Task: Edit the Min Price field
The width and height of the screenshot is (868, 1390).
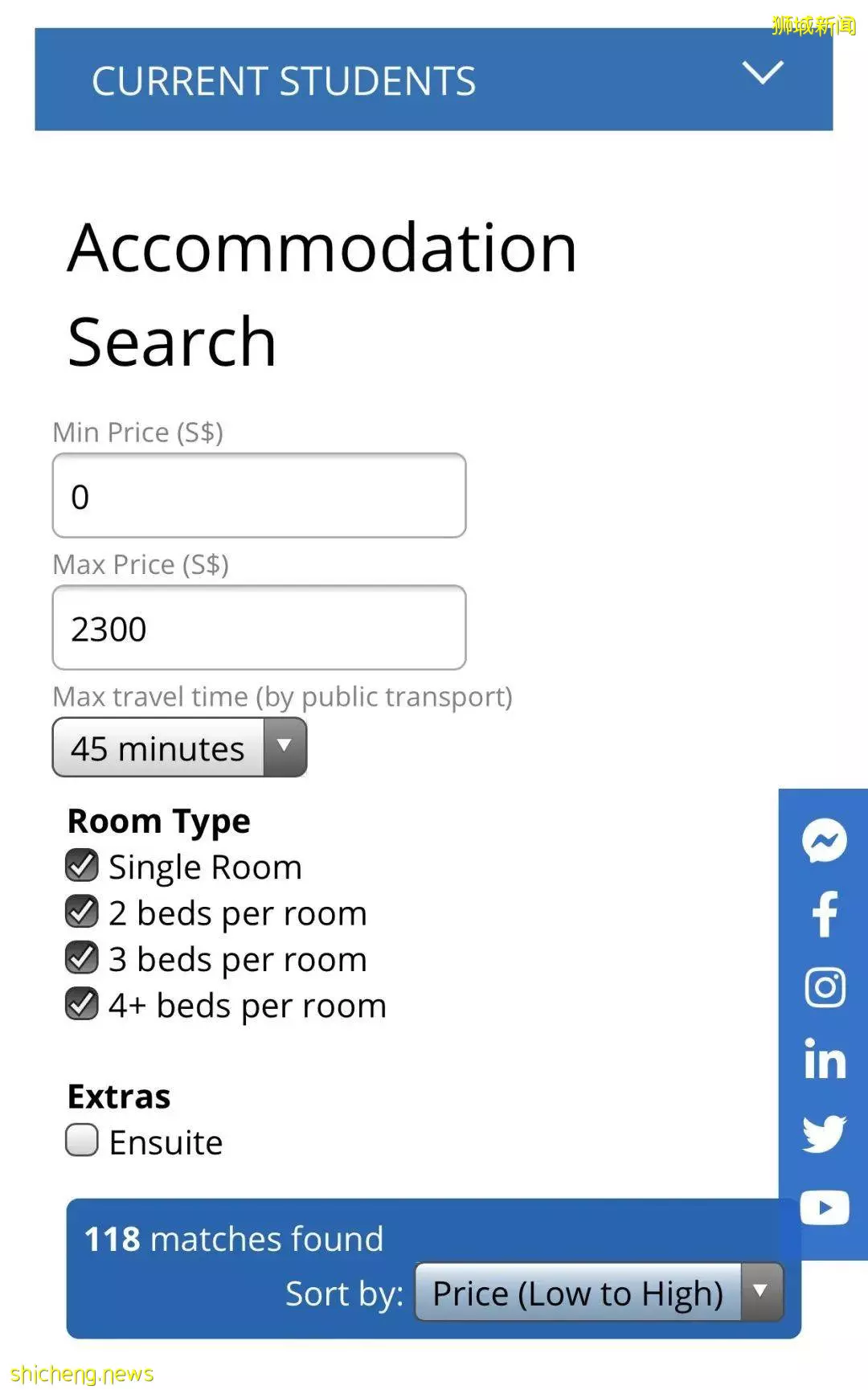Action: coord(259,495)
